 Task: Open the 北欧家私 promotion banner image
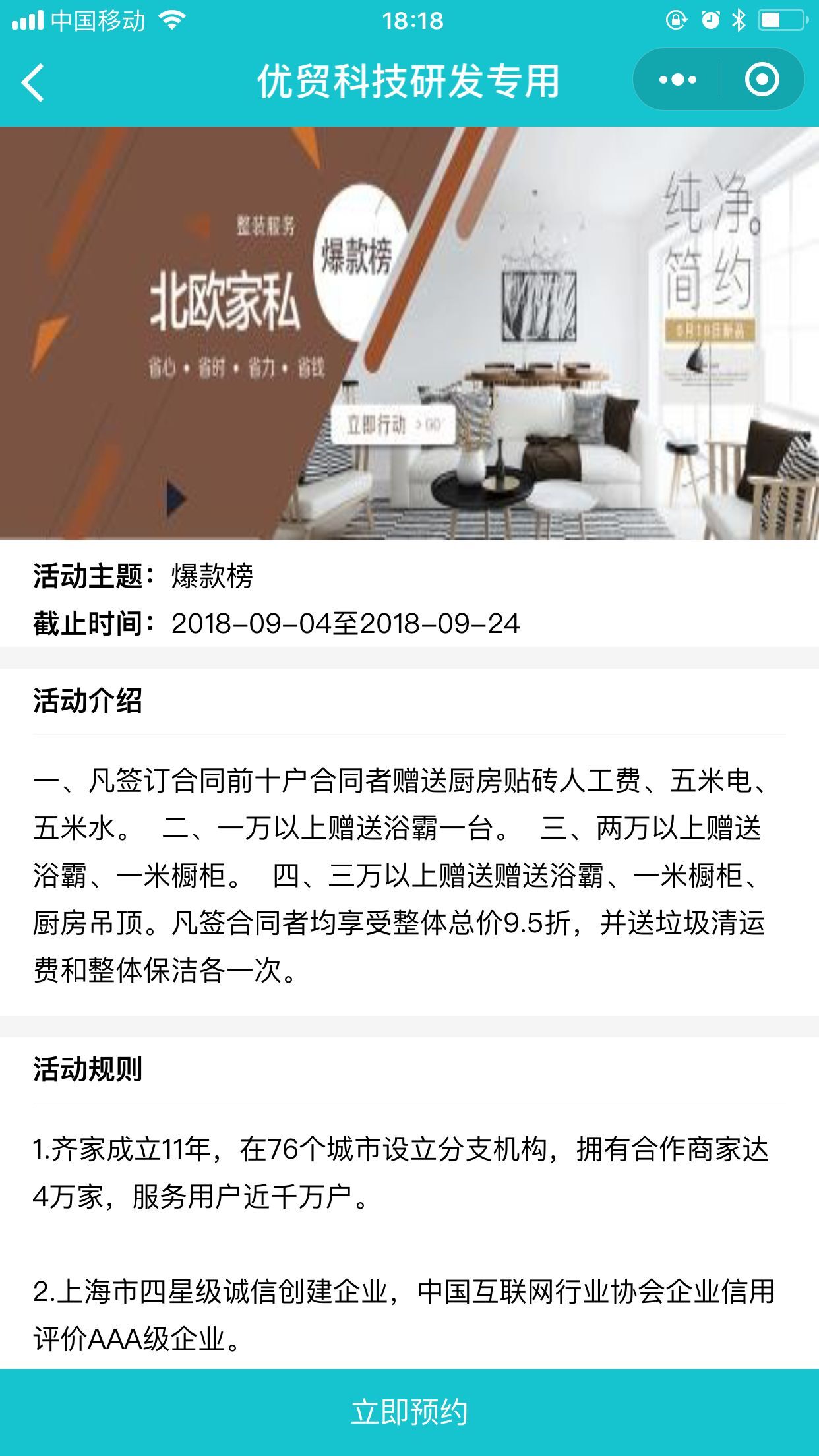[x=409, y=333]
